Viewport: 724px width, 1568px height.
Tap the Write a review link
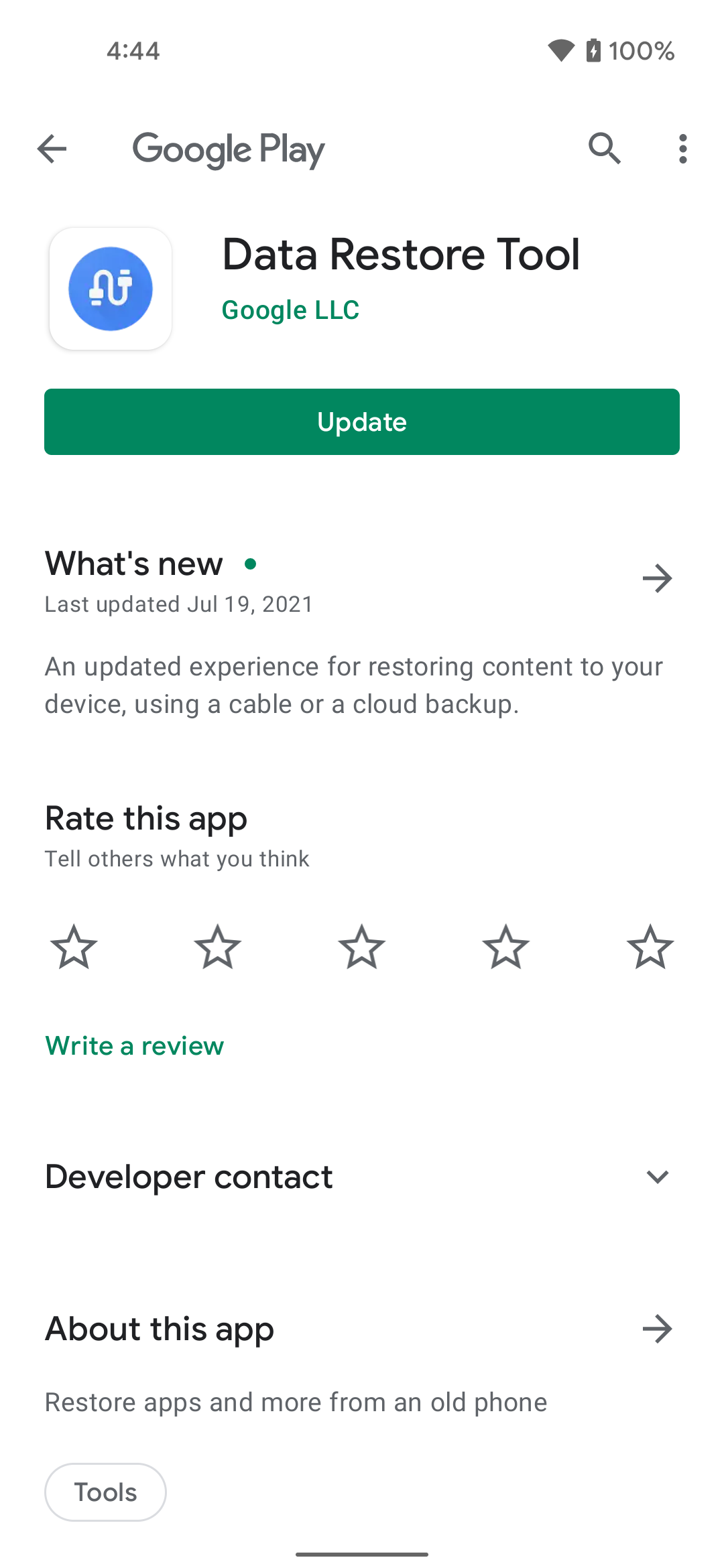coord(134,1046)
